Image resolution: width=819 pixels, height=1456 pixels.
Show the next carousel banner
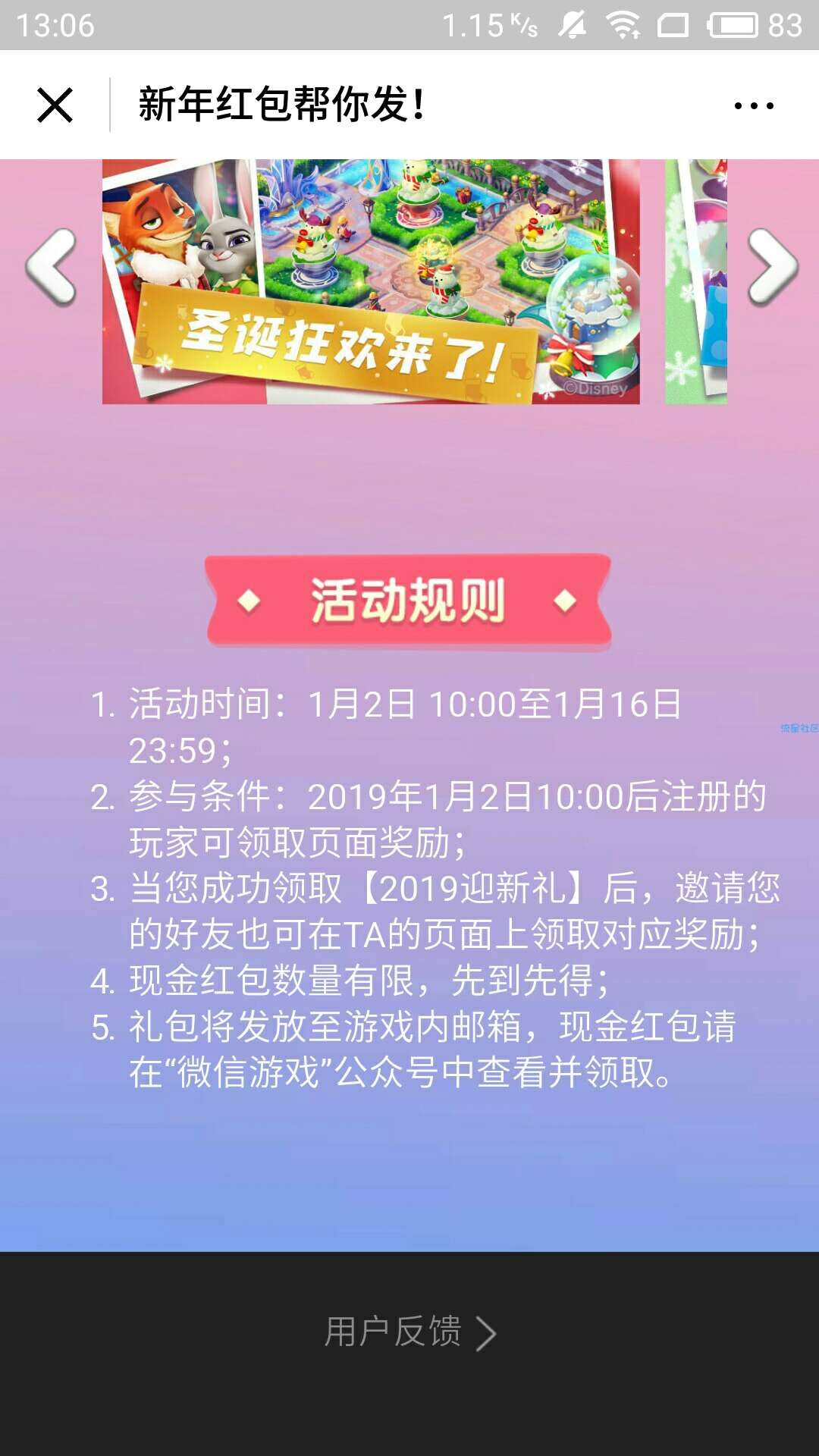point(772,268)
